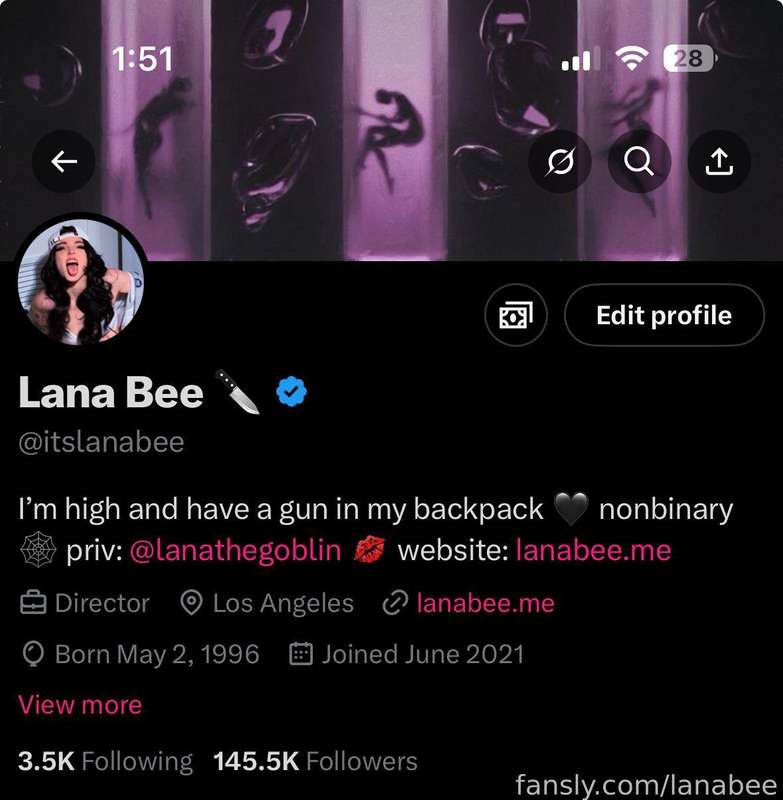Go back using the arrow icon

click(64, 161)
